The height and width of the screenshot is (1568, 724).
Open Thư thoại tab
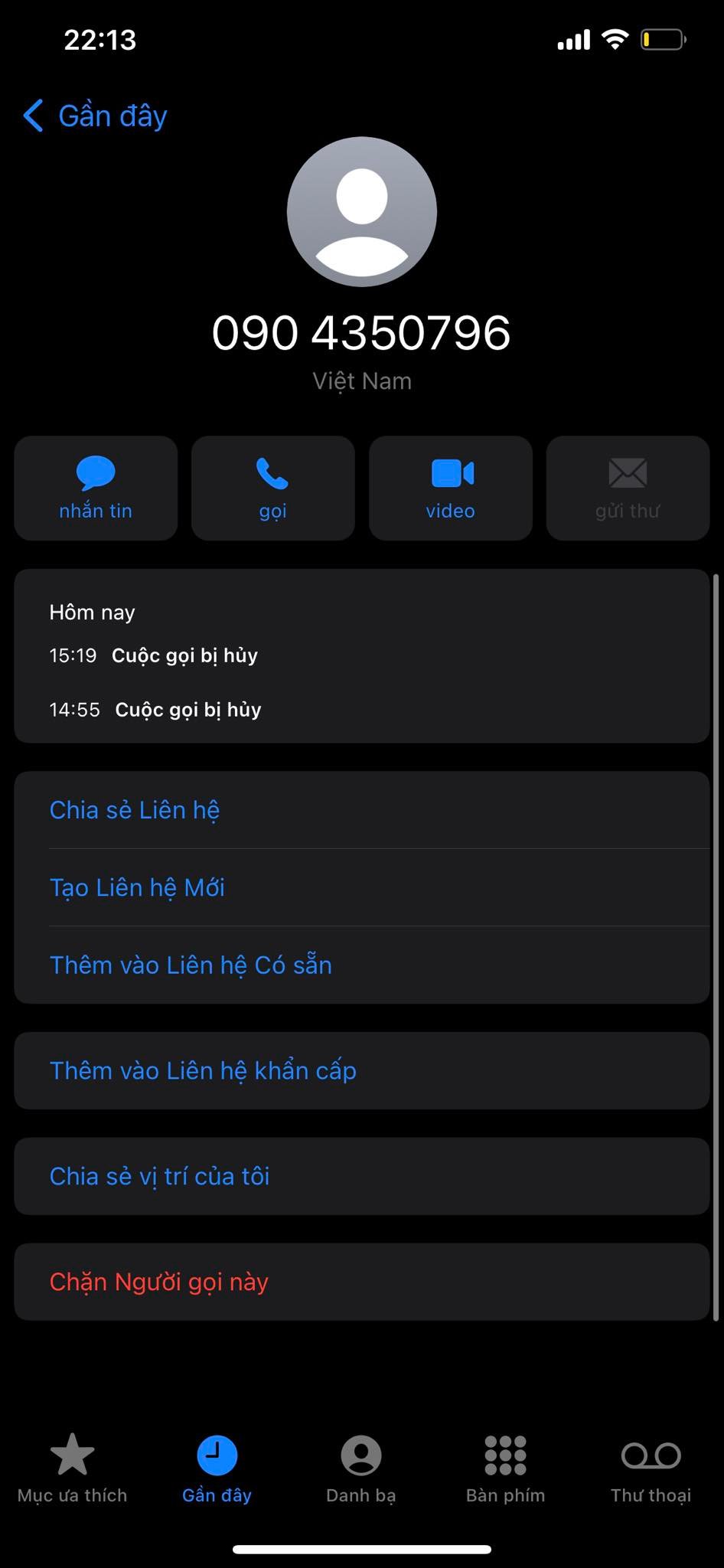click(x=651, y=1468)
